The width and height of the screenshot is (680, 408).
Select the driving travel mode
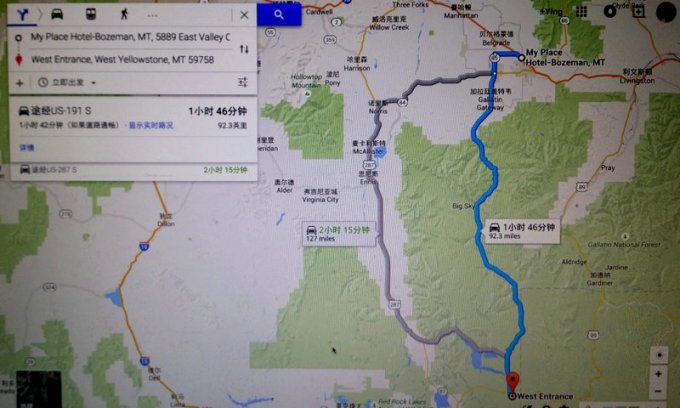point(59,15)
